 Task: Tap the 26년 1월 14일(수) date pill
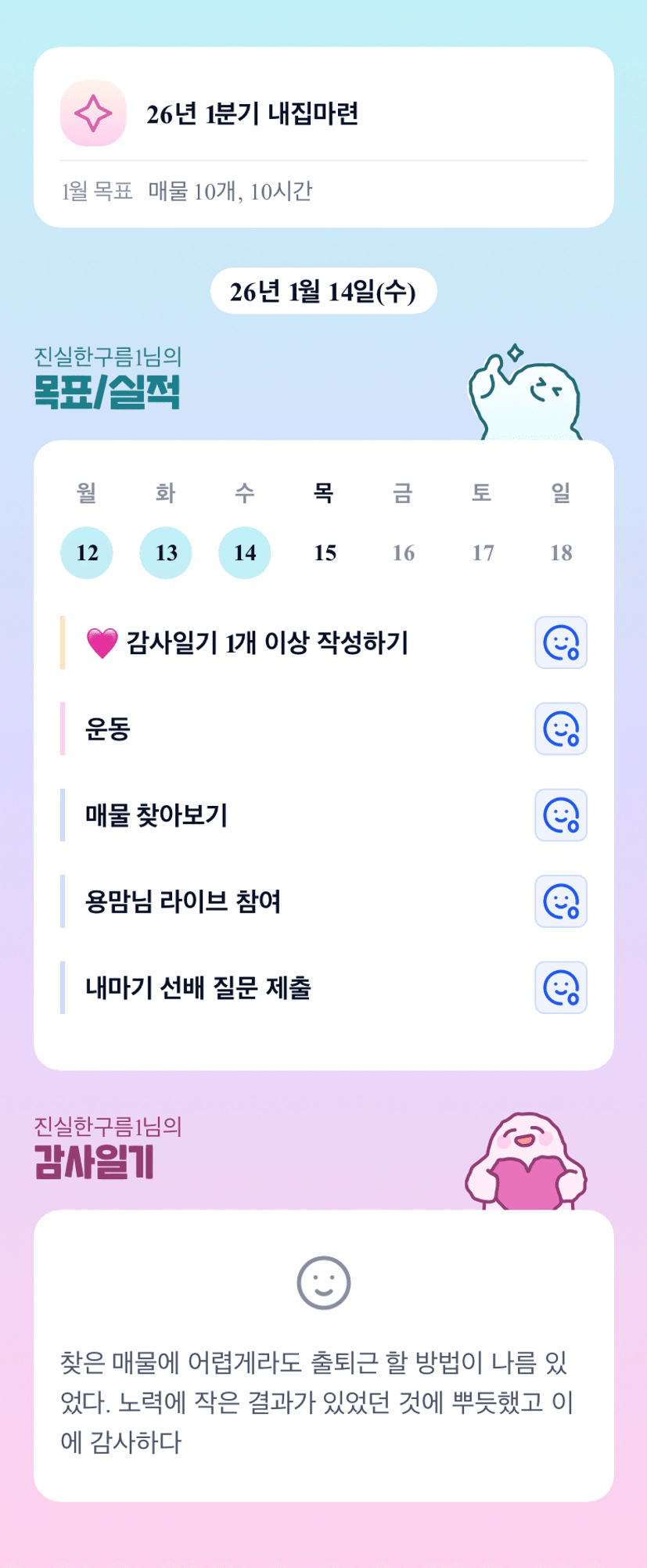point(323,291)
